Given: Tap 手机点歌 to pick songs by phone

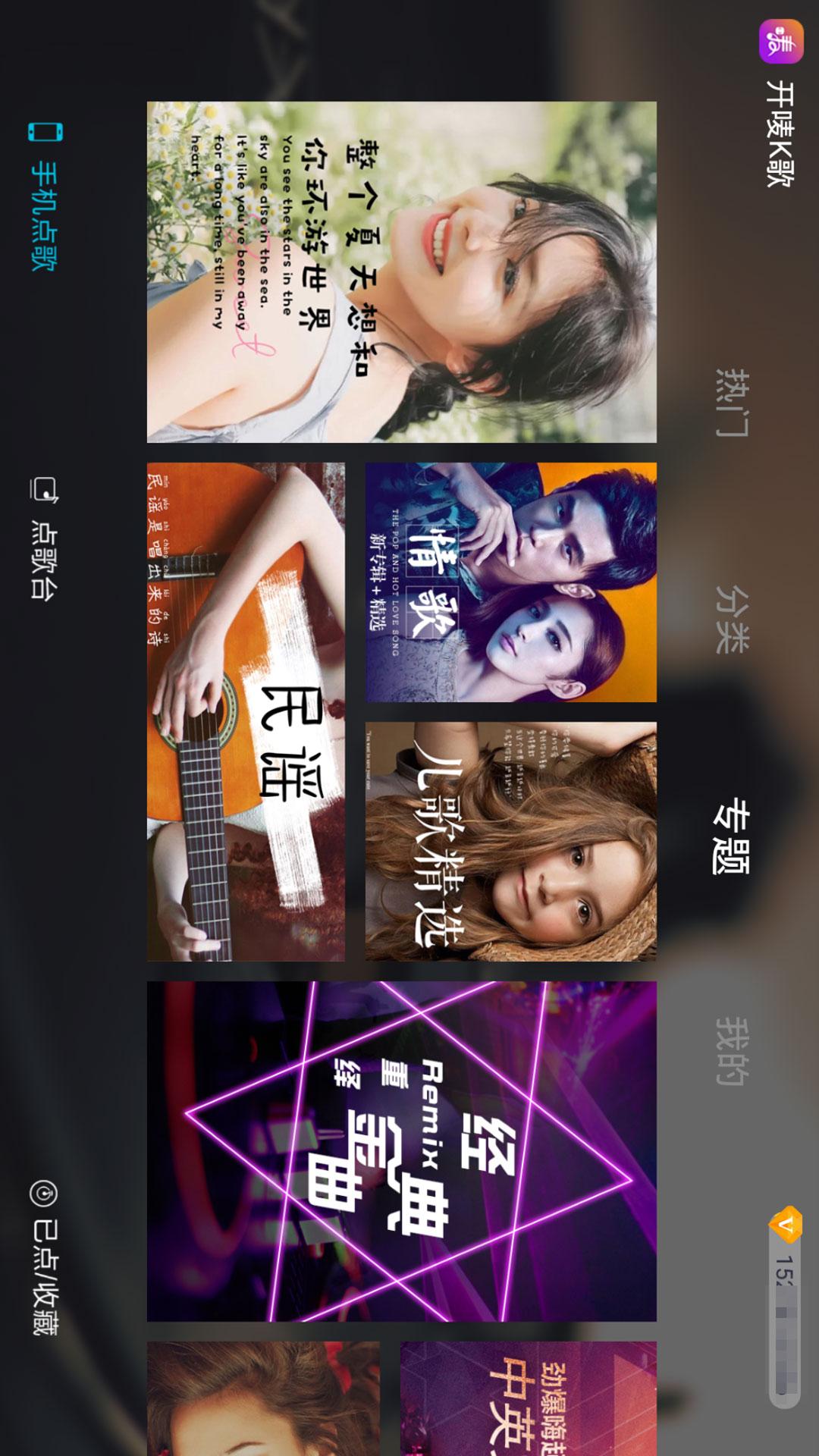Looking at the screenshot, I should (x=44, y=197).
